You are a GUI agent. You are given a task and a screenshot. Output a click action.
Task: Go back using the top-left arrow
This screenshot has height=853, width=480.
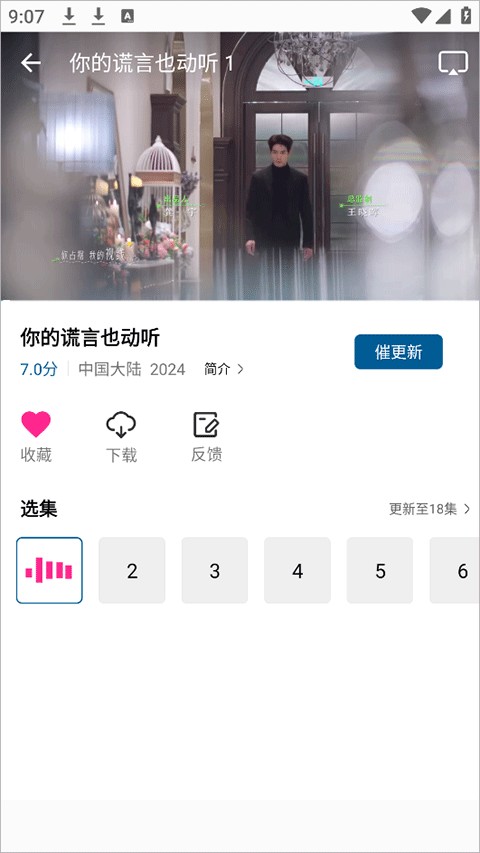[31, 63]
